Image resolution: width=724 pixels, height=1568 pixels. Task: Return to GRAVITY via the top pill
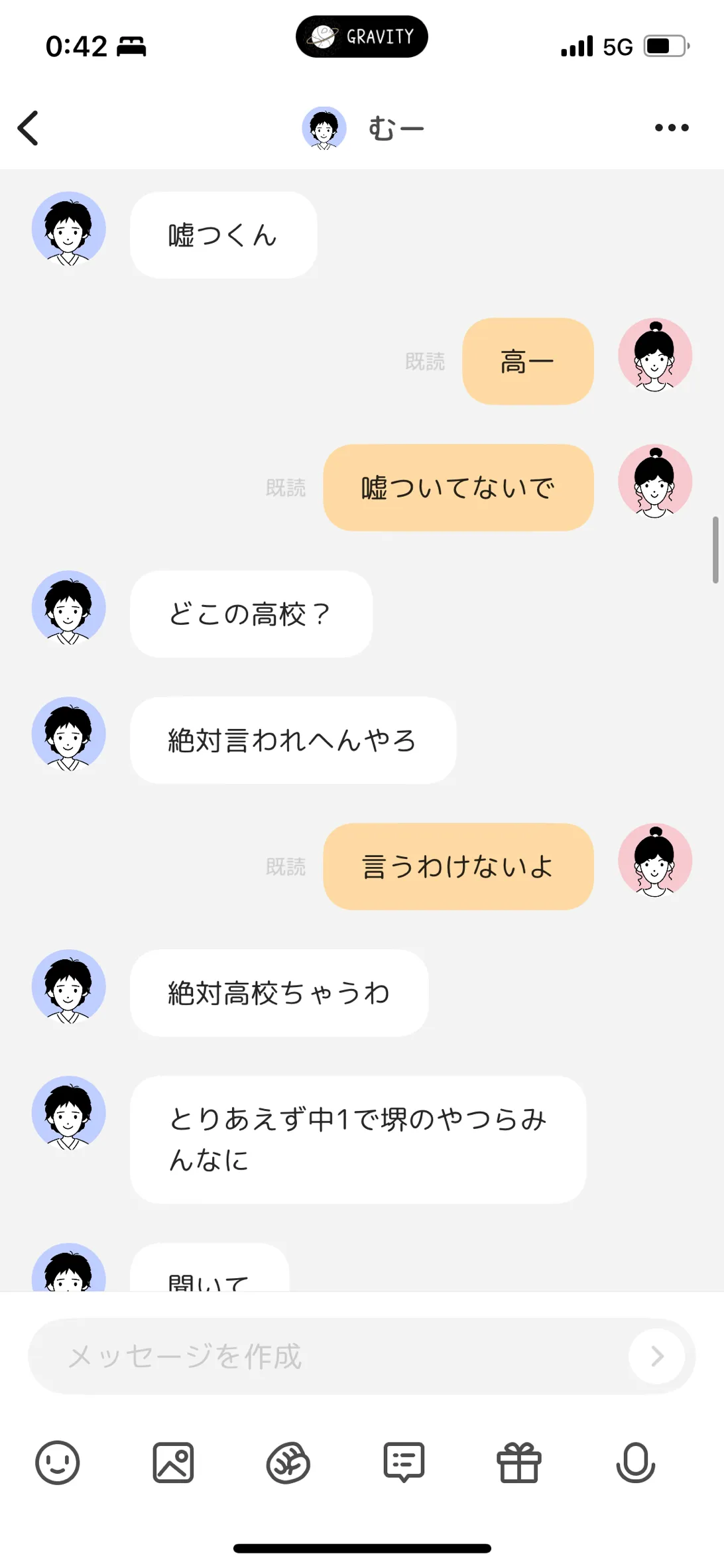click(x=362, y=36)
